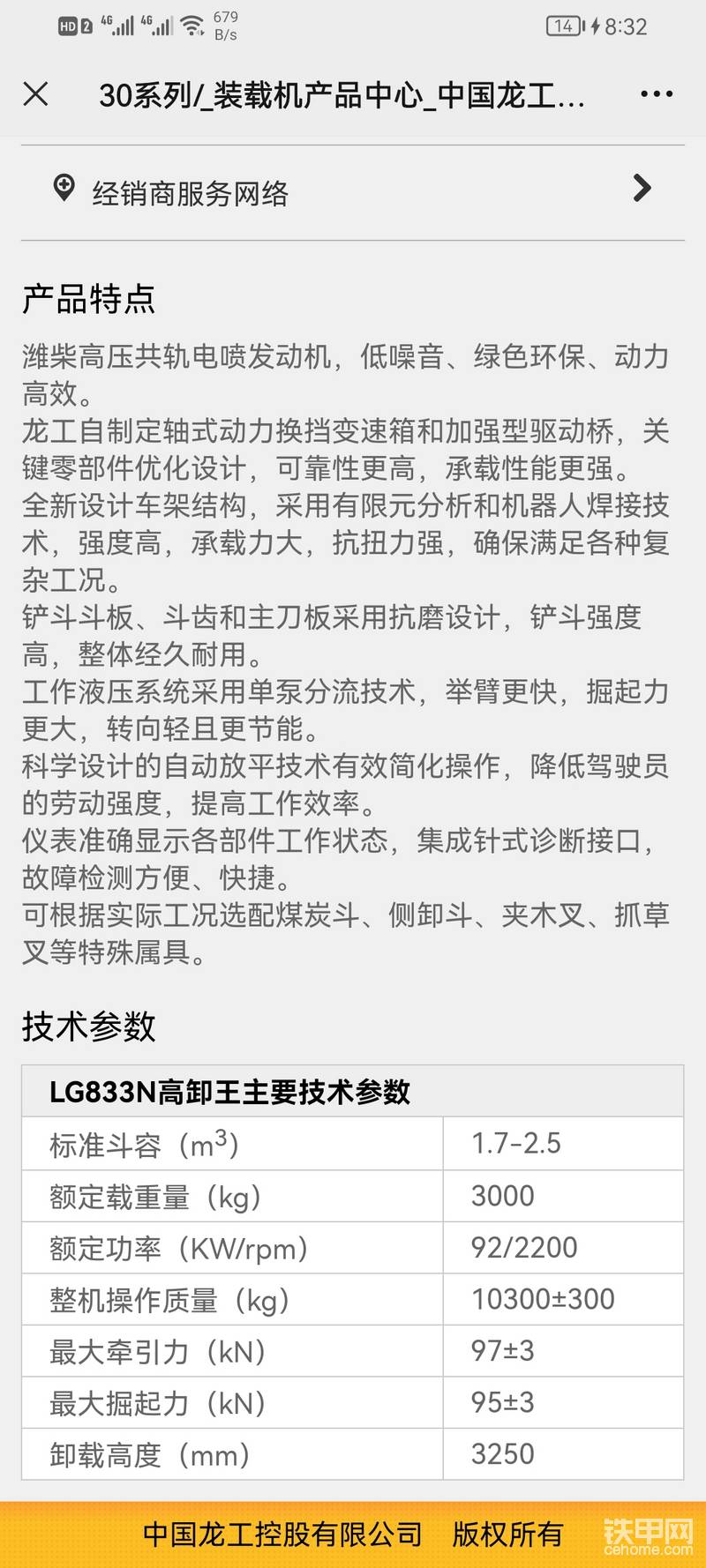Close the web page with the X

point(35,93)
